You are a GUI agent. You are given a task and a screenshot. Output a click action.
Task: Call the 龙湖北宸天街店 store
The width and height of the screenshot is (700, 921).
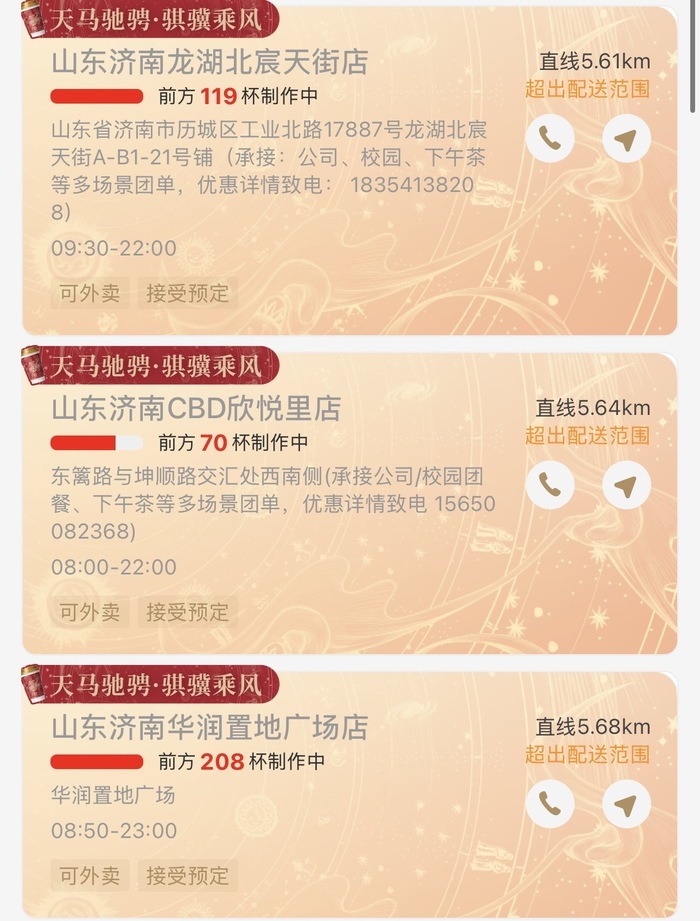pyautogui.click(x=550, y=140)
